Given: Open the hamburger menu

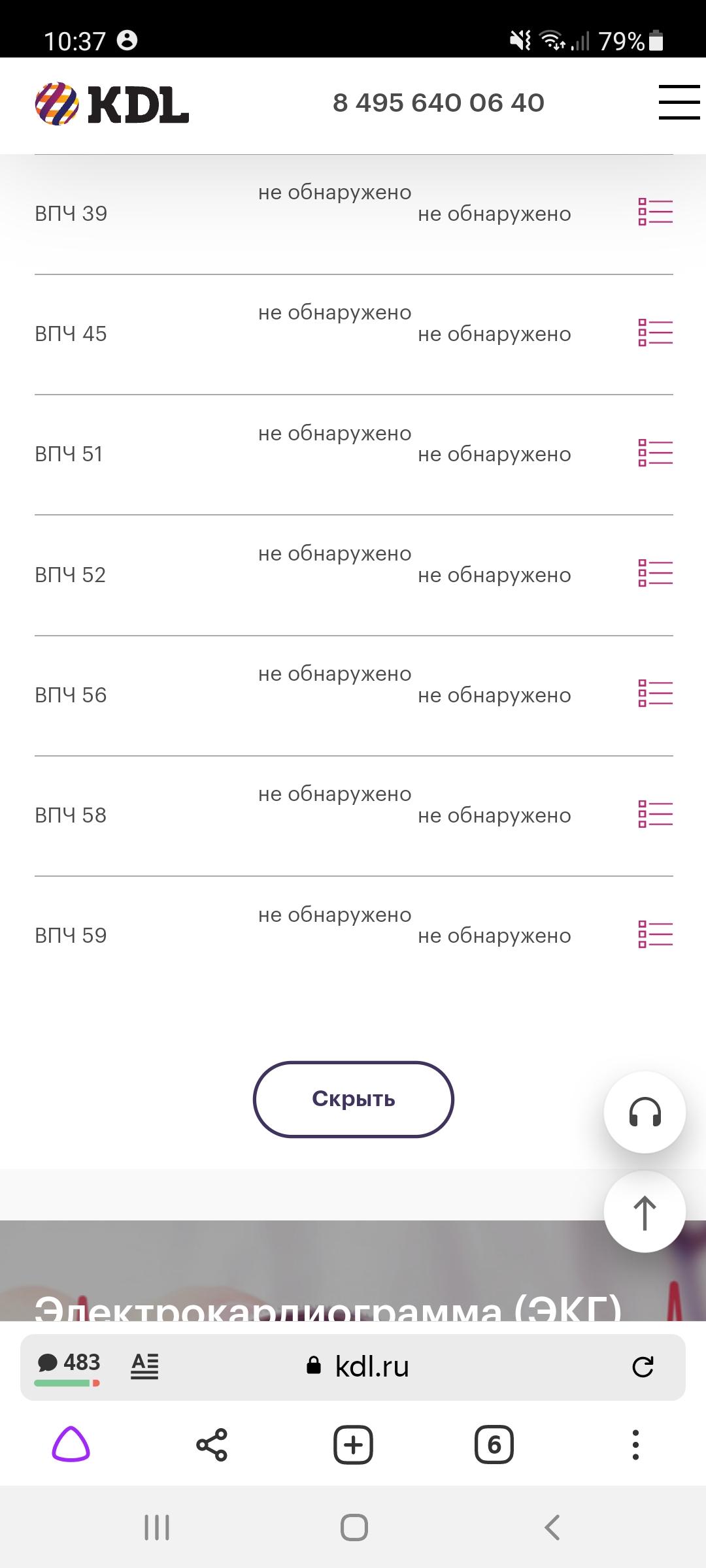Looking at the screenshot, I should click(x=679, y=103).
